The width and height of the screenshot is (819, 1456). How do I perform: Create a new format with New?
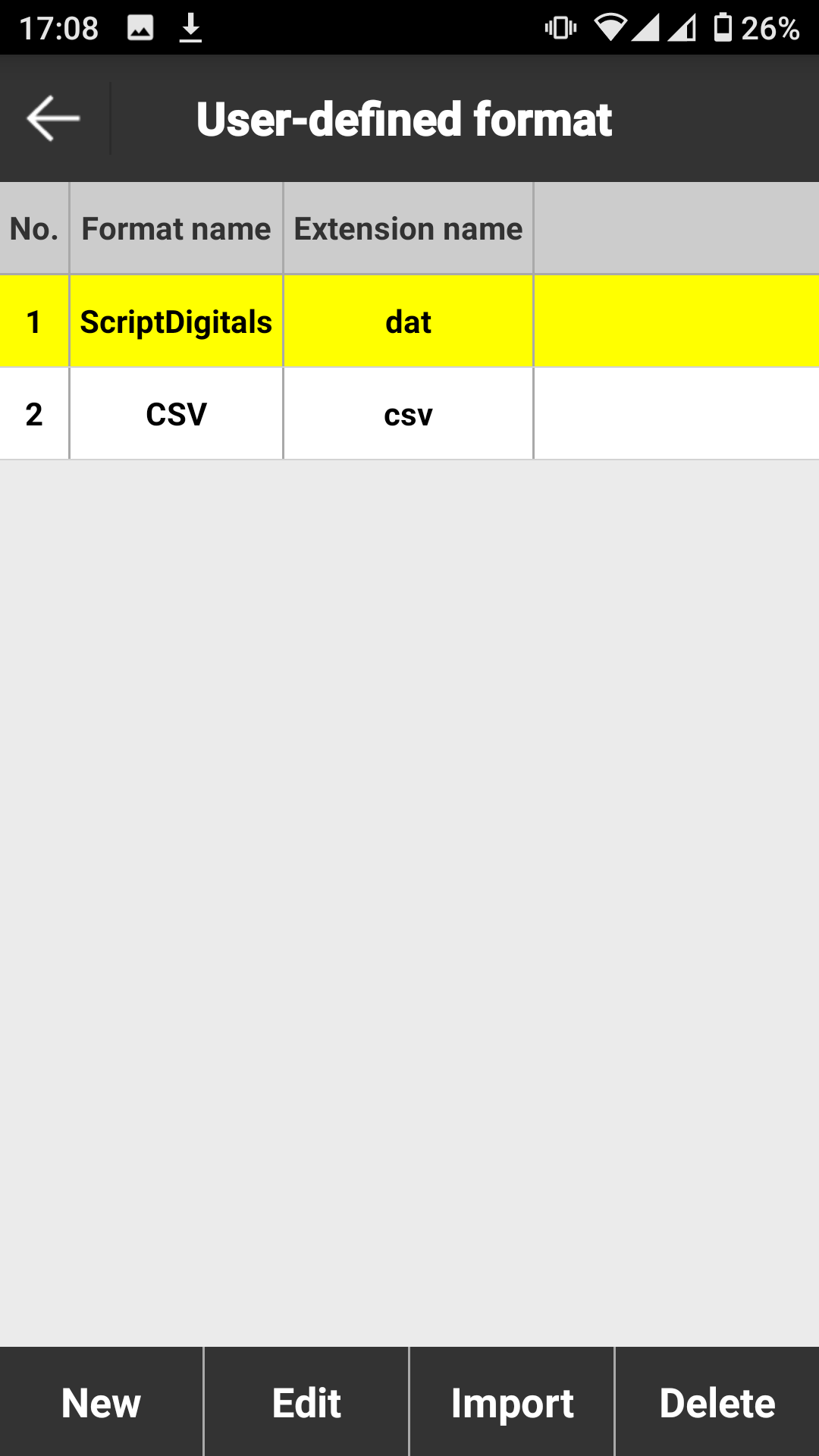tap(102, 1403)
